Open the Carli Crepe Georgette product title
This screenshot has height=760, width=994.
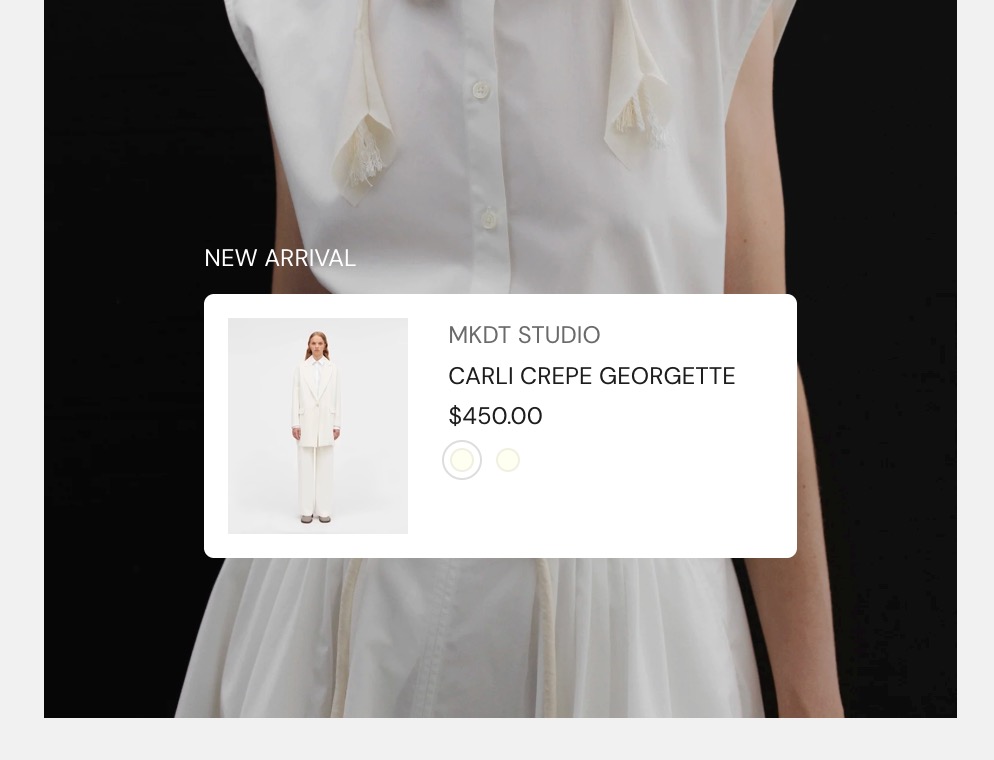(591, 376)
